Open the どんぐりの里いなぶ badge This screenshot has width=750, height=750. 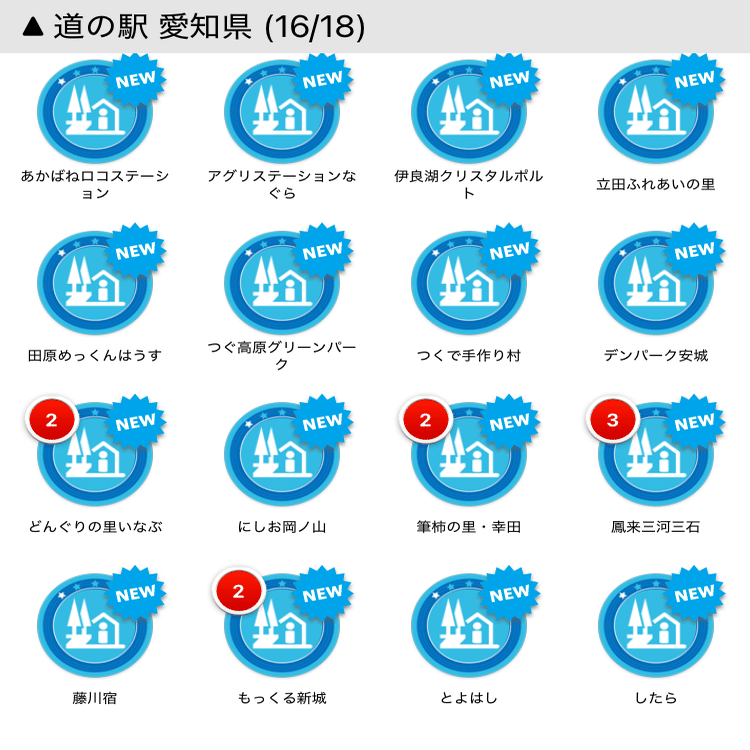94,453
